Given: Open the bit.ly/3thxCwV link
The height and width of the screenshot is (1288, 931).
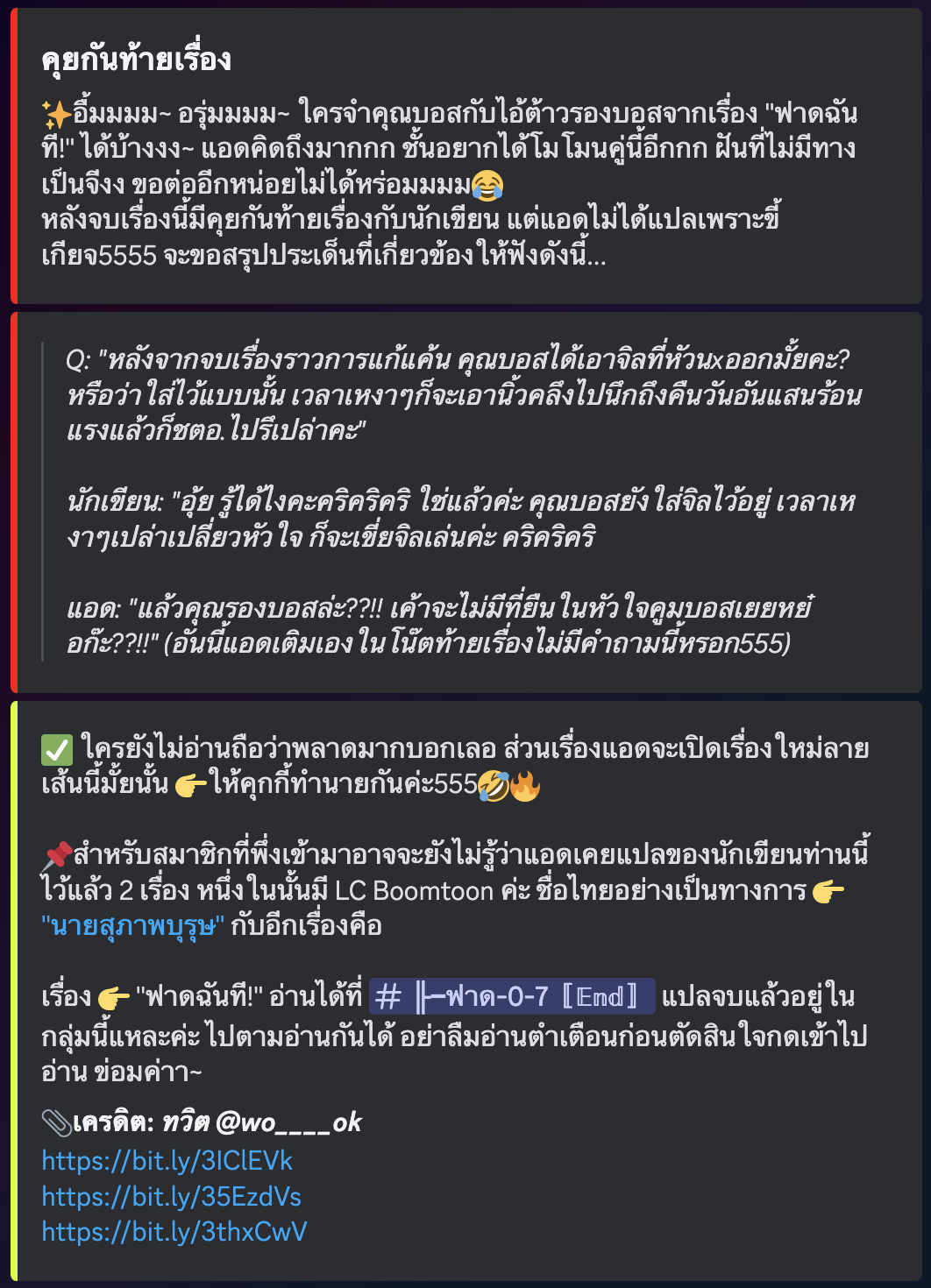Looking at the screenshot, I should (174, 1232).
